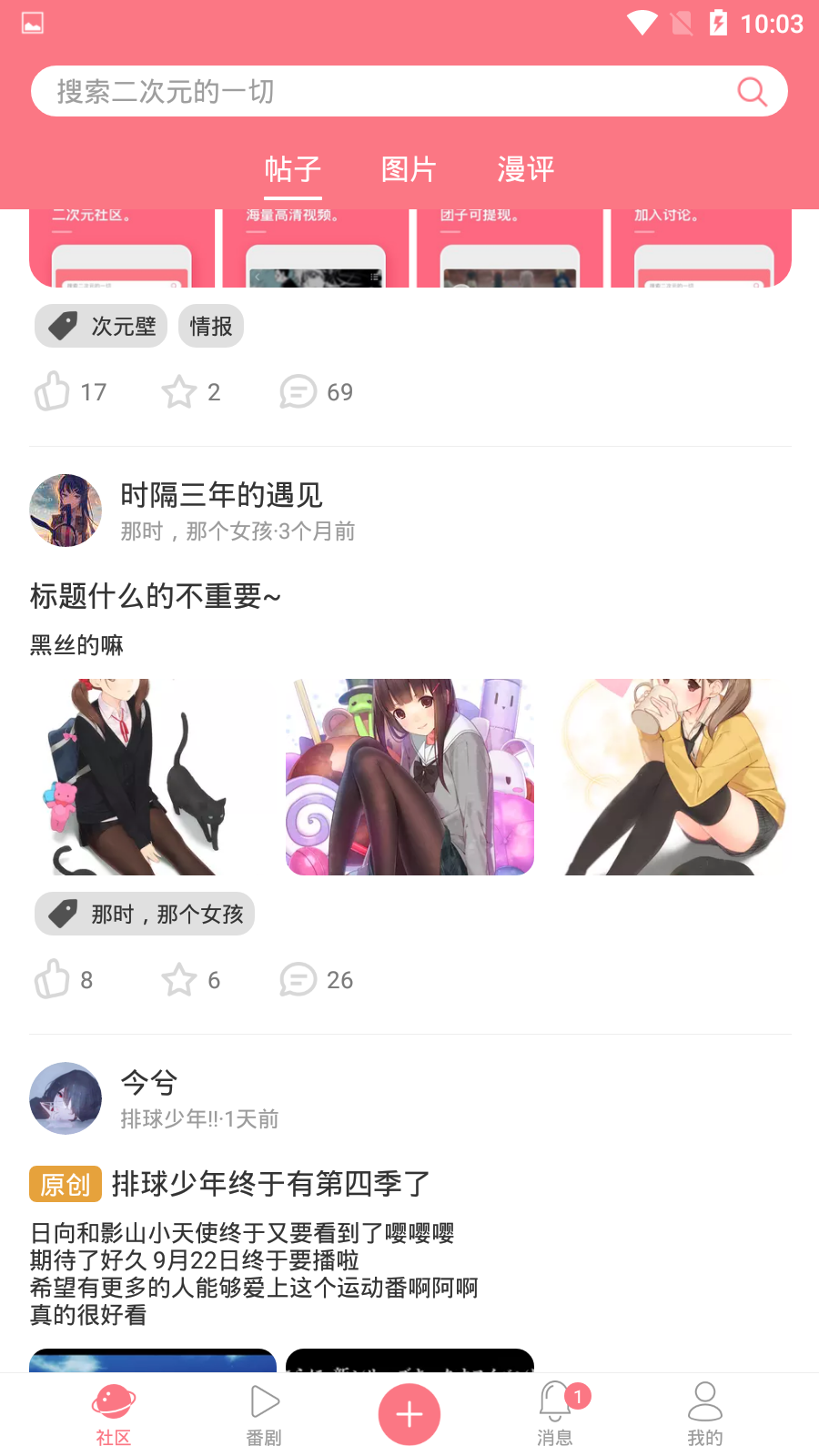Open the 那时，那个女孩 tag chip

pos(145,914)
